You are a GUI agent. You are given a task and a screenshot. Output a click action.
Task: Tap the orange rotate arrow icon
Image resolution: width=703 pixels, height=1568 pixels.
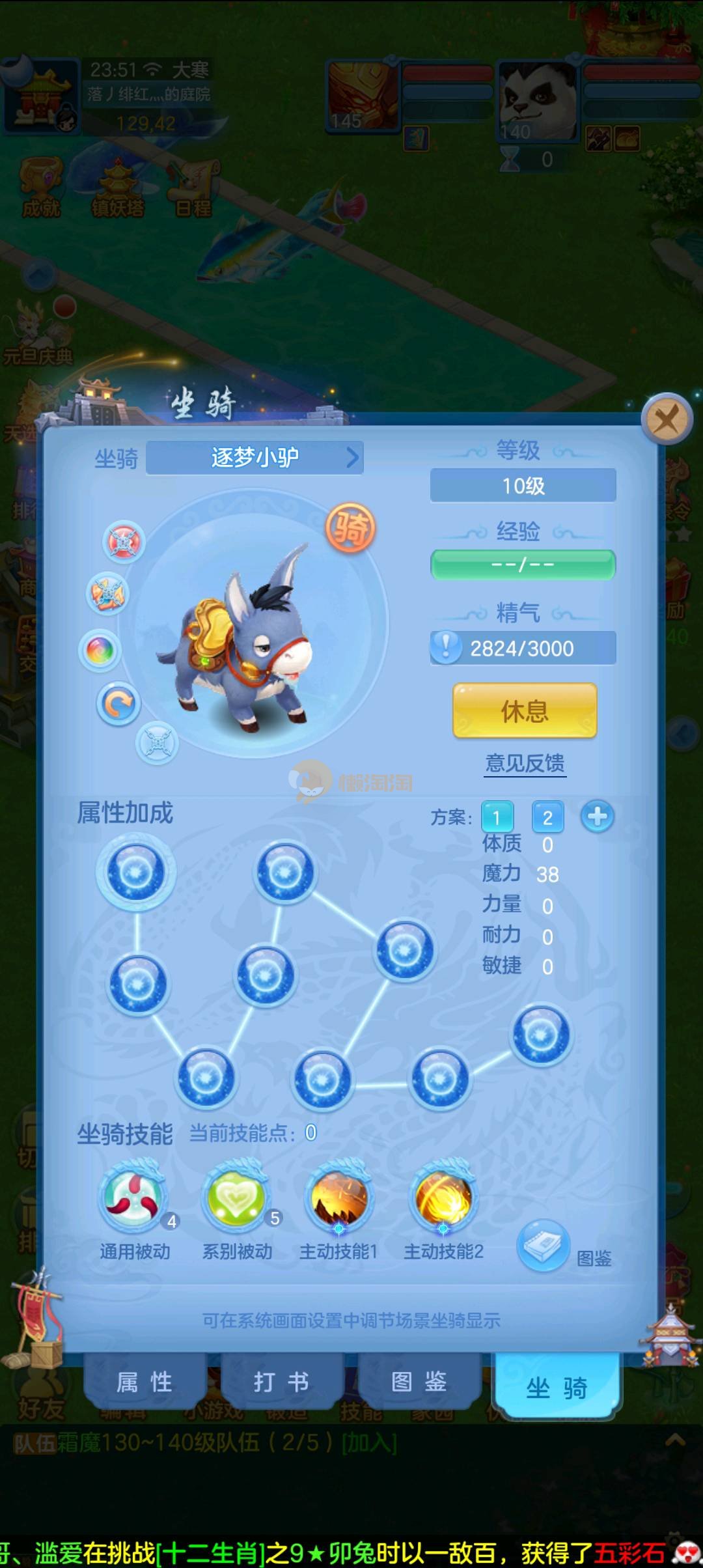pos(118,703)
